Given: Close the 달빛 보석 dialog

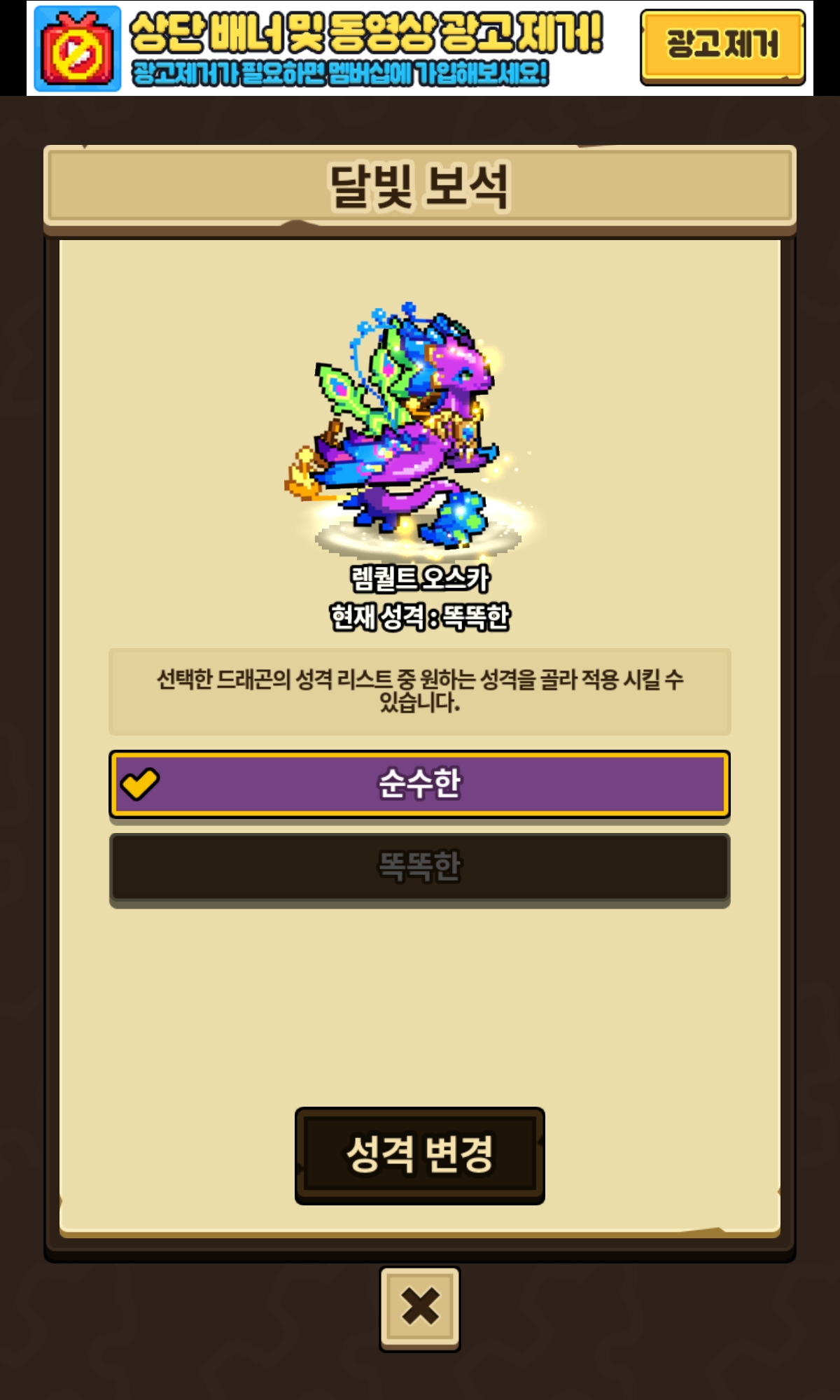Looking at the screenshot, I should click(x=419, y=1307).
